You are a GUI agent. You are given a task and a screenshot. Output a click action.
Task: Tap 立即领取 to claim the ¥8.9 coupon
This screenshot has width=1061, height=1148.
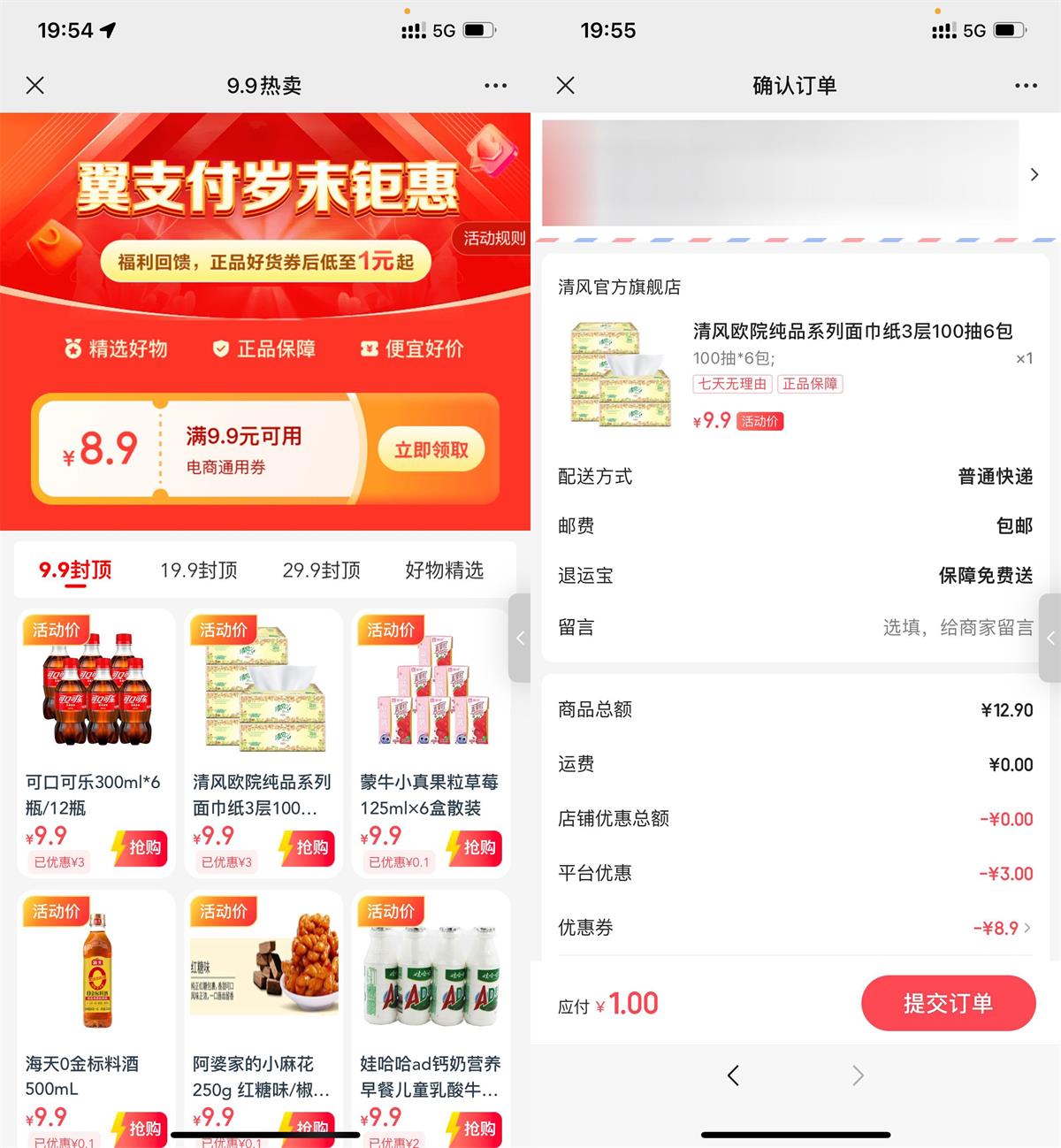coord(431,449)
